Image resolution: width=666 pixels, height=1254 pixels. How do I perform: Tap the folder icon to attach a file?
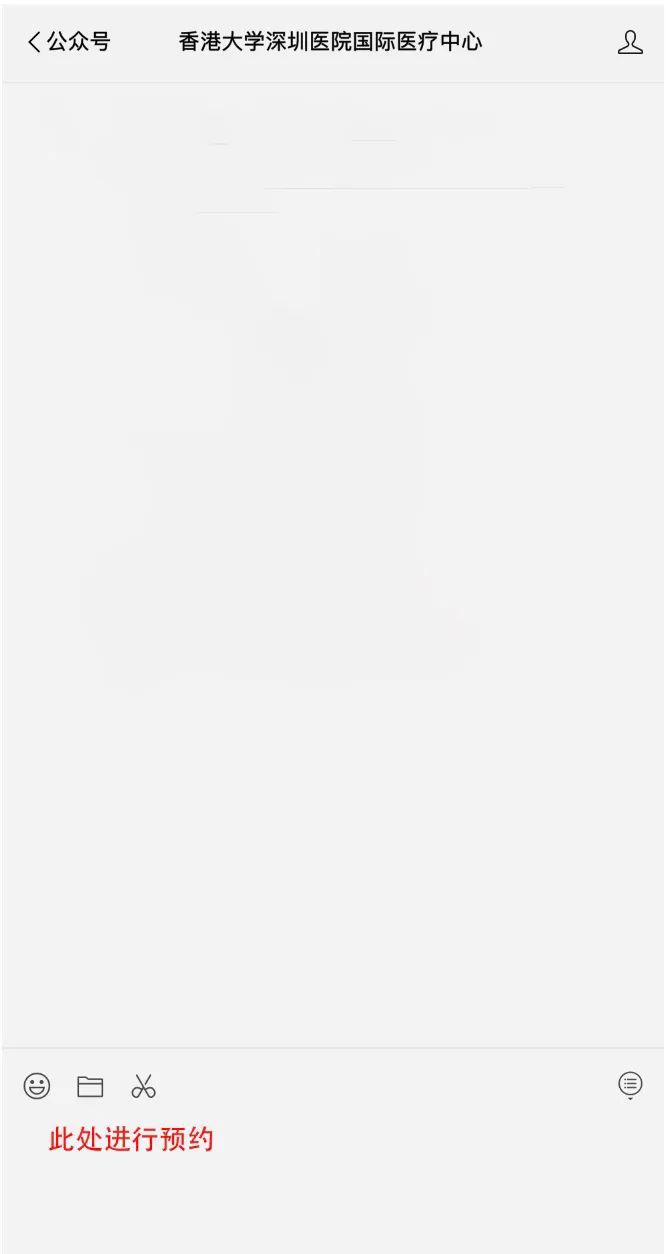pos(90,1086)
